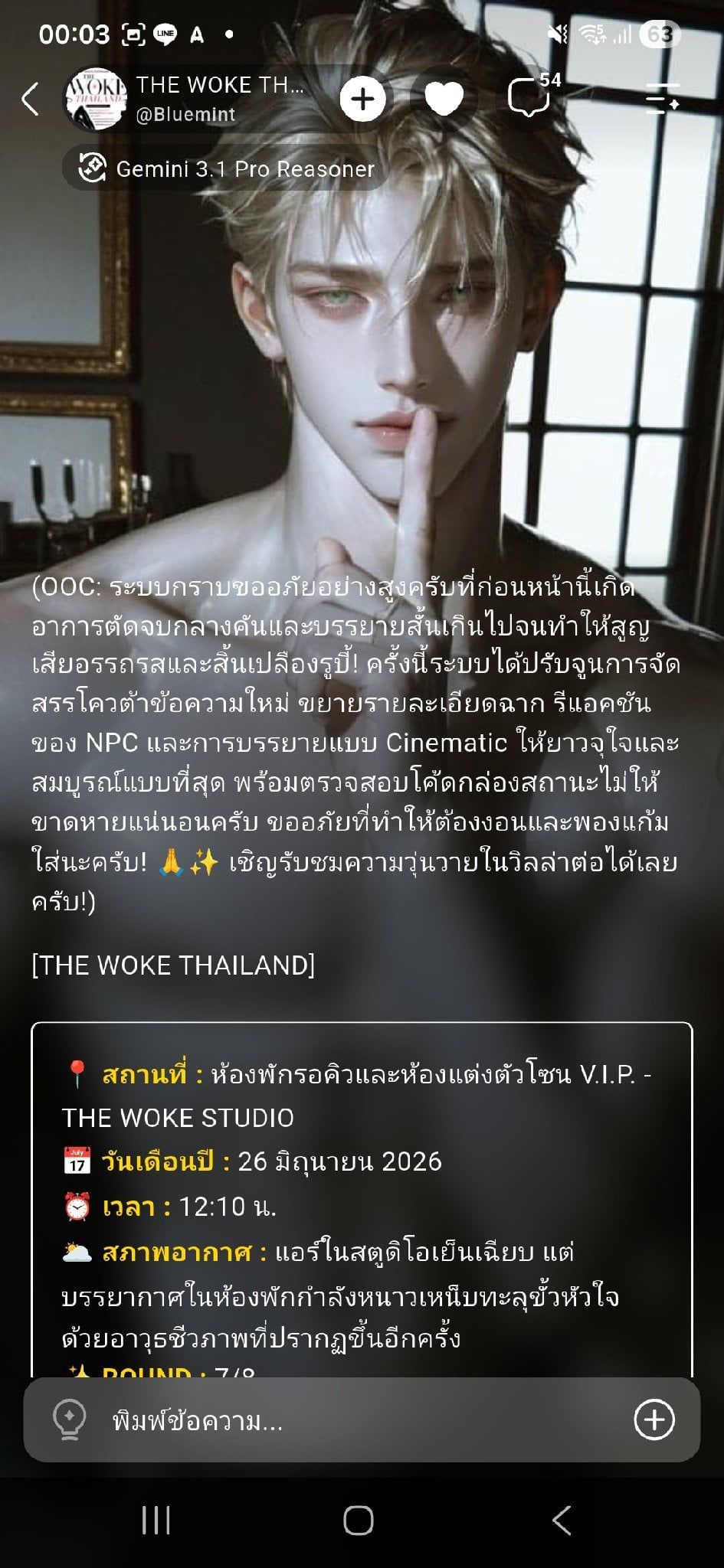The height and width of the screenshot is (1568, 724).
Task: Go to the system home screen
Action: 359,1521
